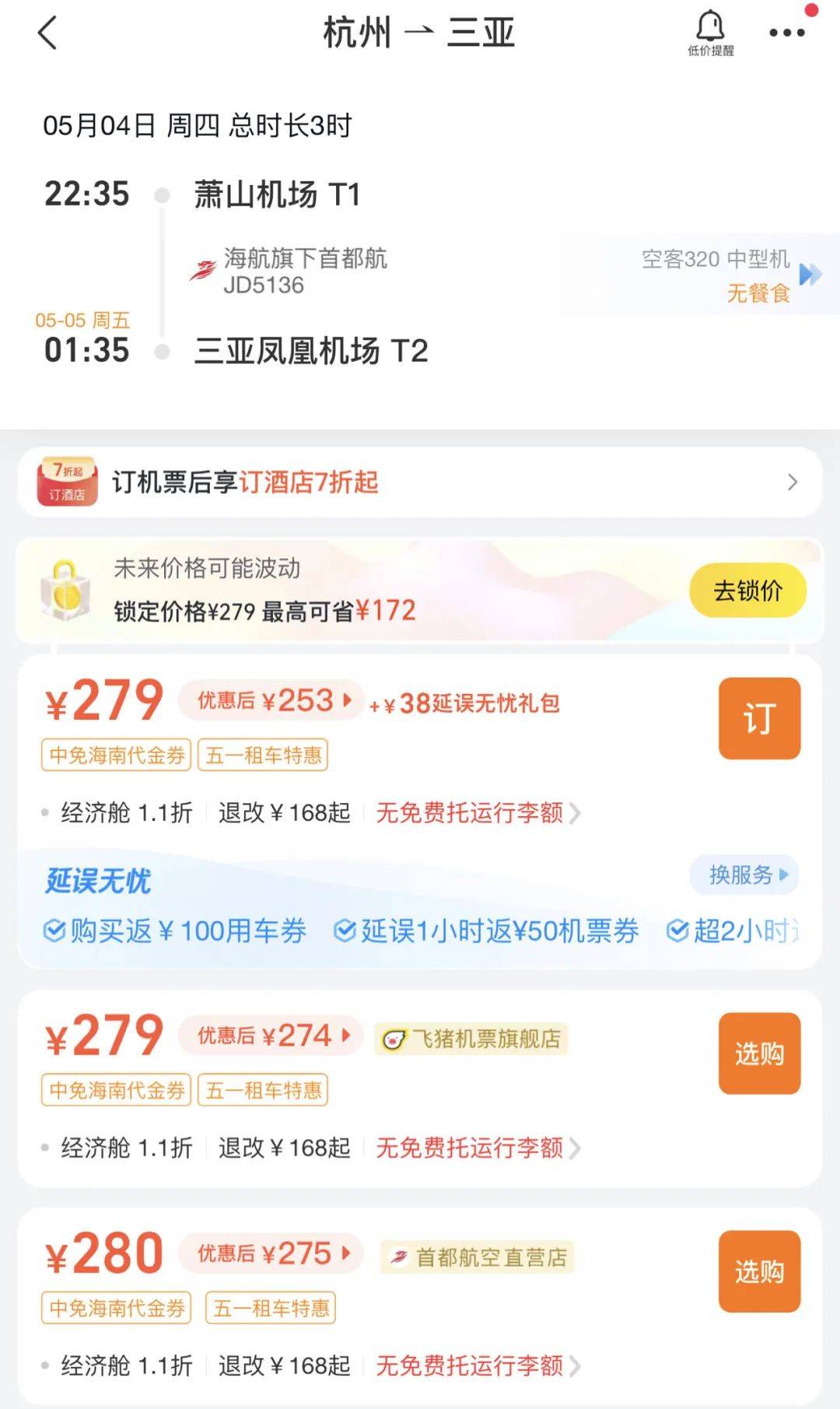This screenshot has width=840, height=1409.
Task: Open baggage rules for the 首都航空直营店 fare
Action: 478,1365
